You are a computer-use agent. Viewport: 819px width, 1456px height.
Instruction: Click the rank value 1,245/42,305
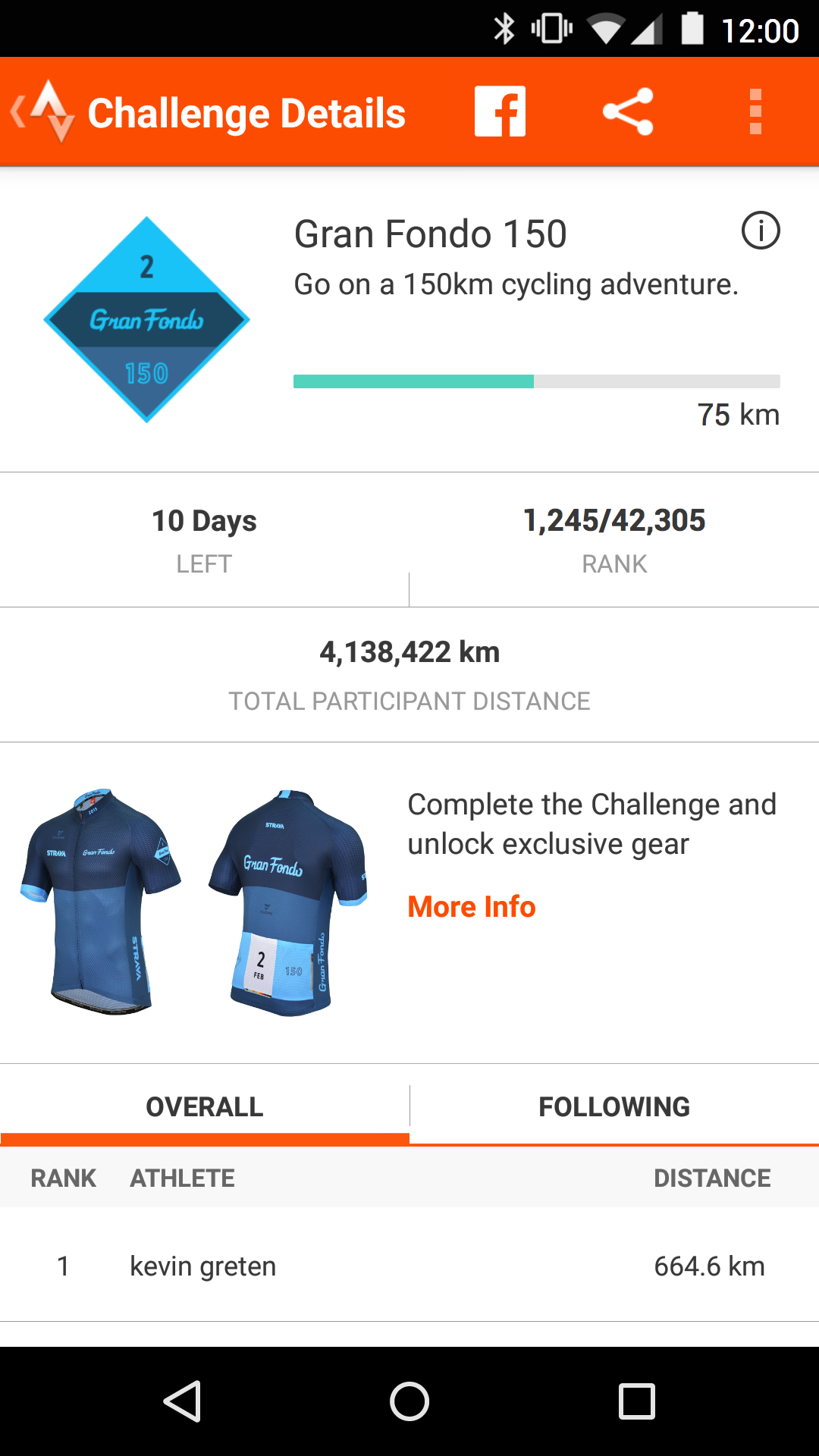click(614, 521)
